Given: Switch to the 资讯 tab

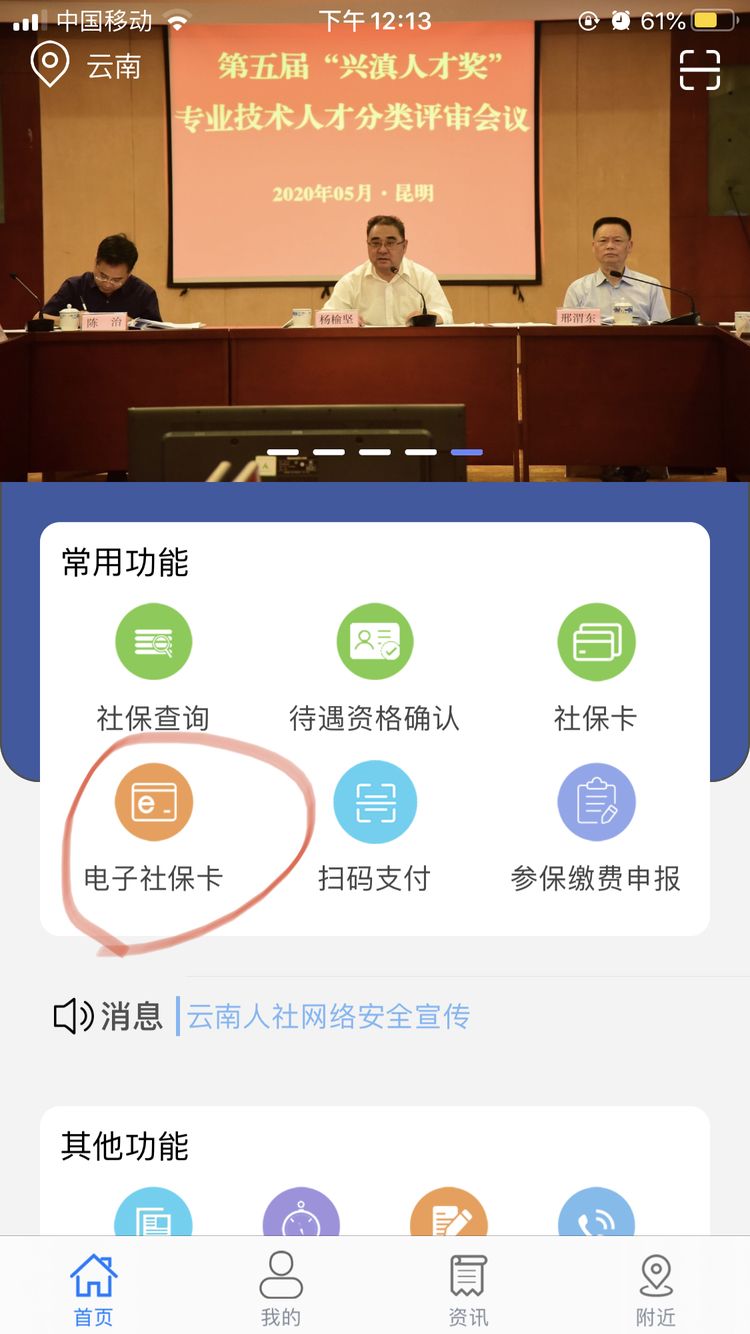Looking at the screenshot, I should [468, 1289].
